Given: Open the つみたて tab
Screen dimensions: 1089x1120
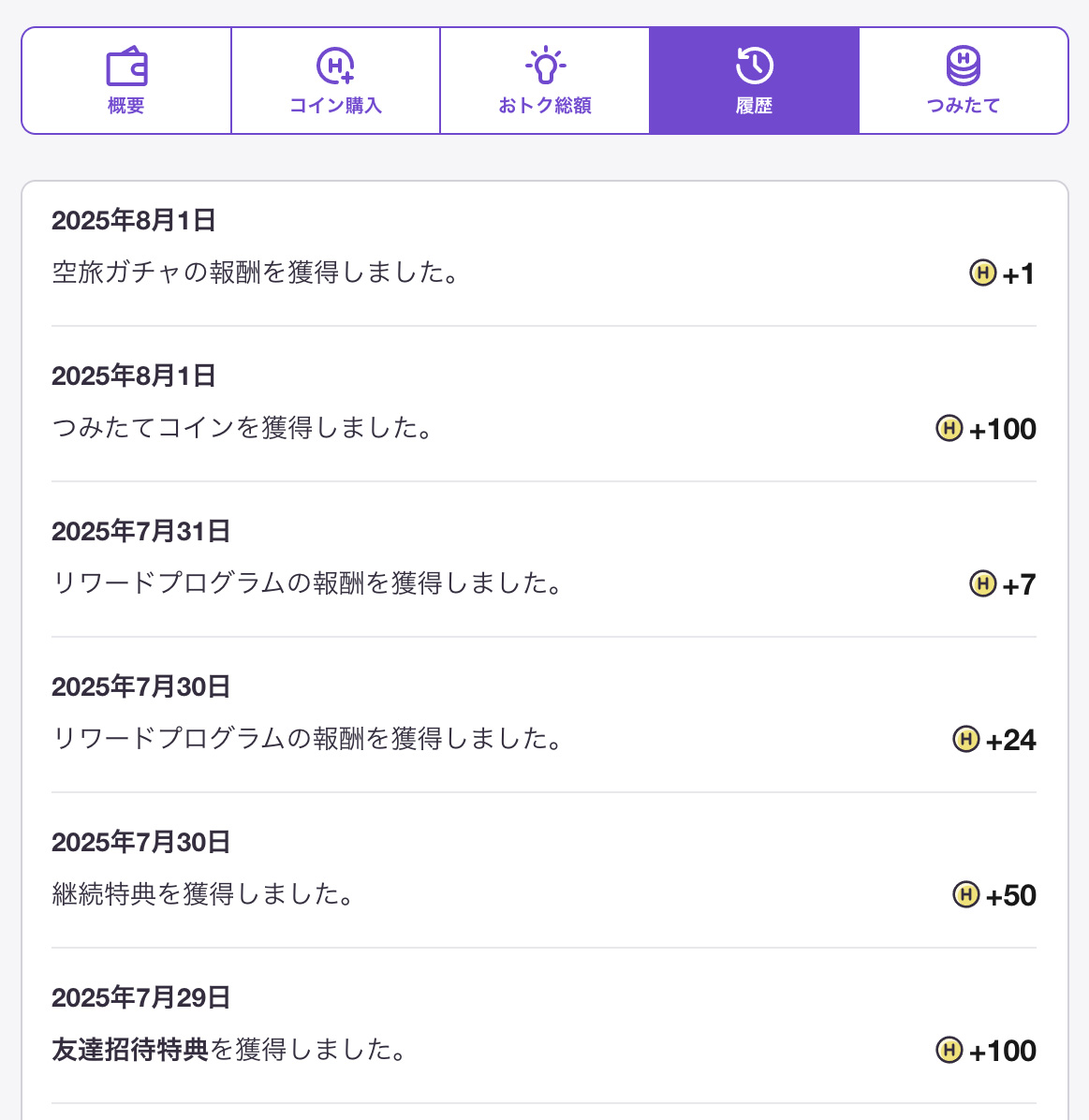Looking at the screenshot, I should (x=964, y=80).
